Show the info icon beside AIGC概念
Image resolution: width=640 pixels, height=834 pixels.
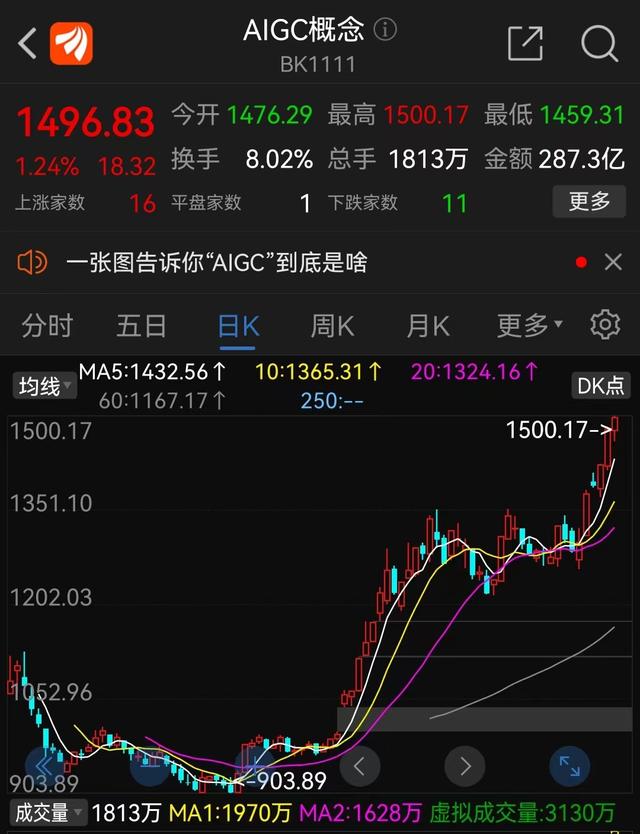point(385,29)
